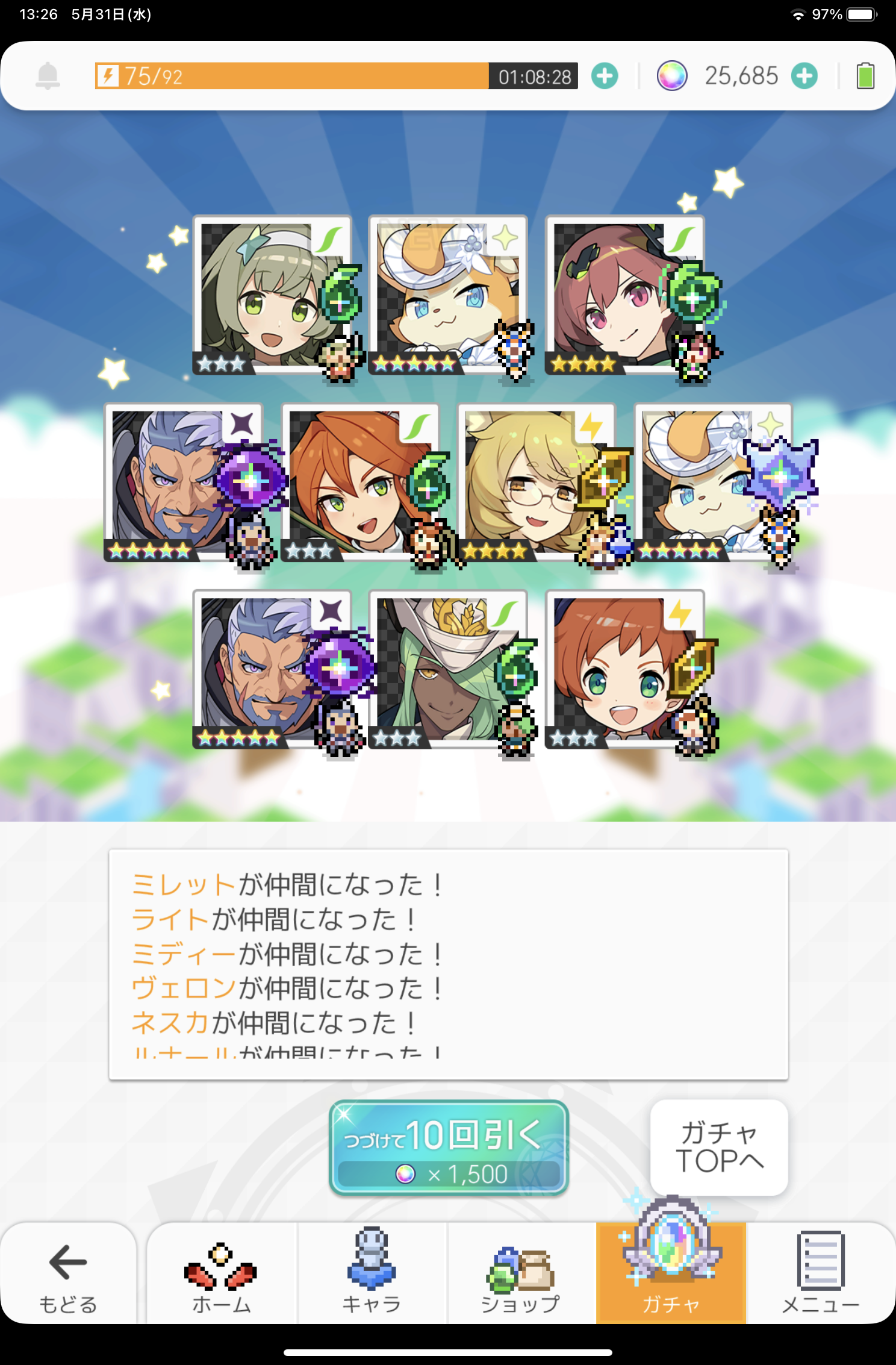View the 4-star blonde glasses character card
Screen dimensions: 896x1365
[x=535, y=482]
